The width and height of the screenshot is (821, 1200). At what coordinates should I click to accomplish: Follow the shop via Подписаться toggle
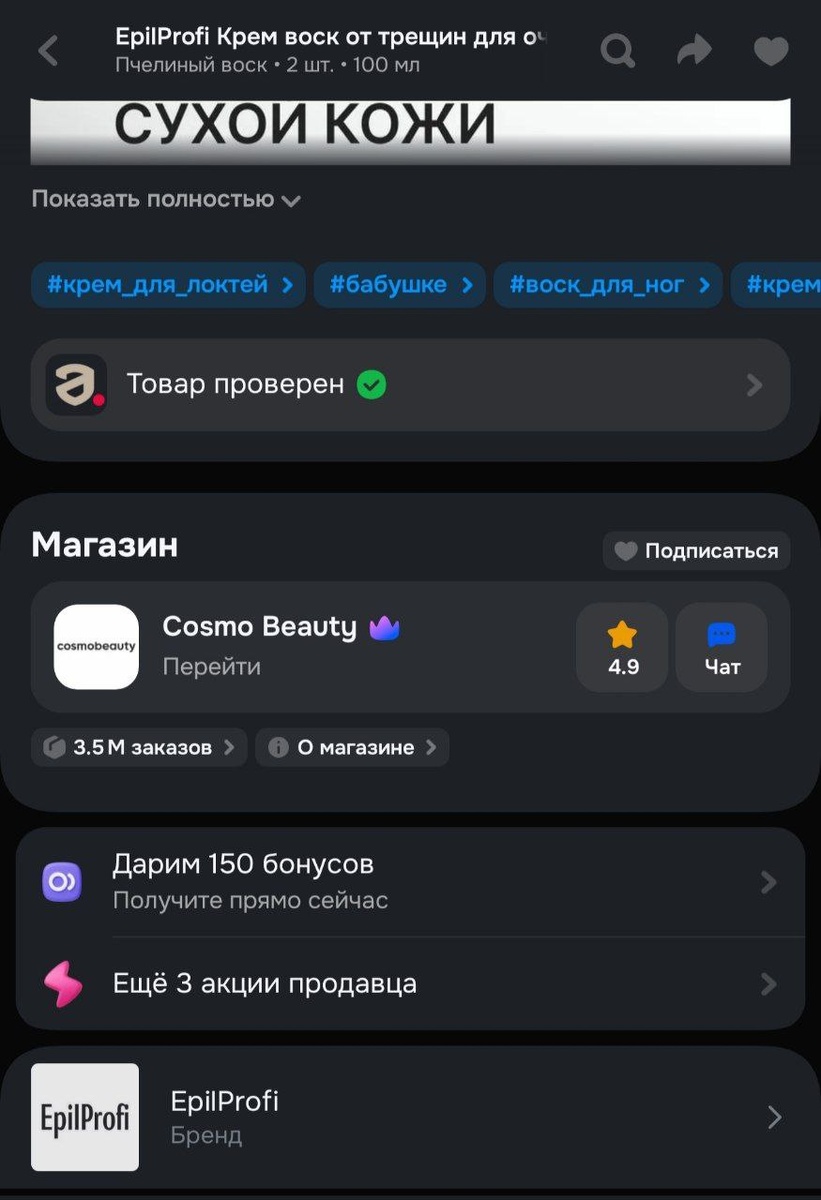(x=696, y=551)
